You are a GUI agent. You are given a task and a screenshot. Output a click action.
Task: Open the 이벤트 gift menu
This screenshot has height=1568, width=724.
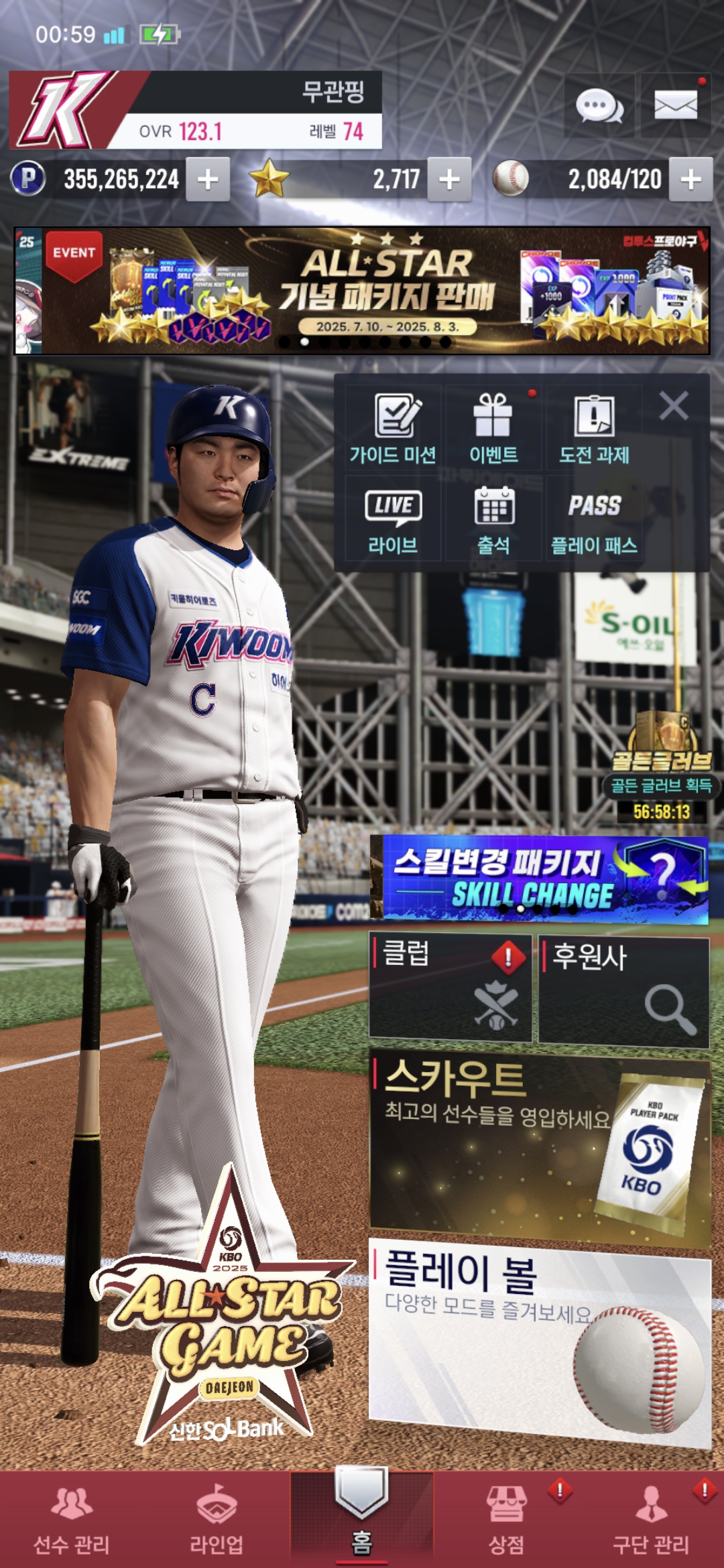tap(493, 429)
